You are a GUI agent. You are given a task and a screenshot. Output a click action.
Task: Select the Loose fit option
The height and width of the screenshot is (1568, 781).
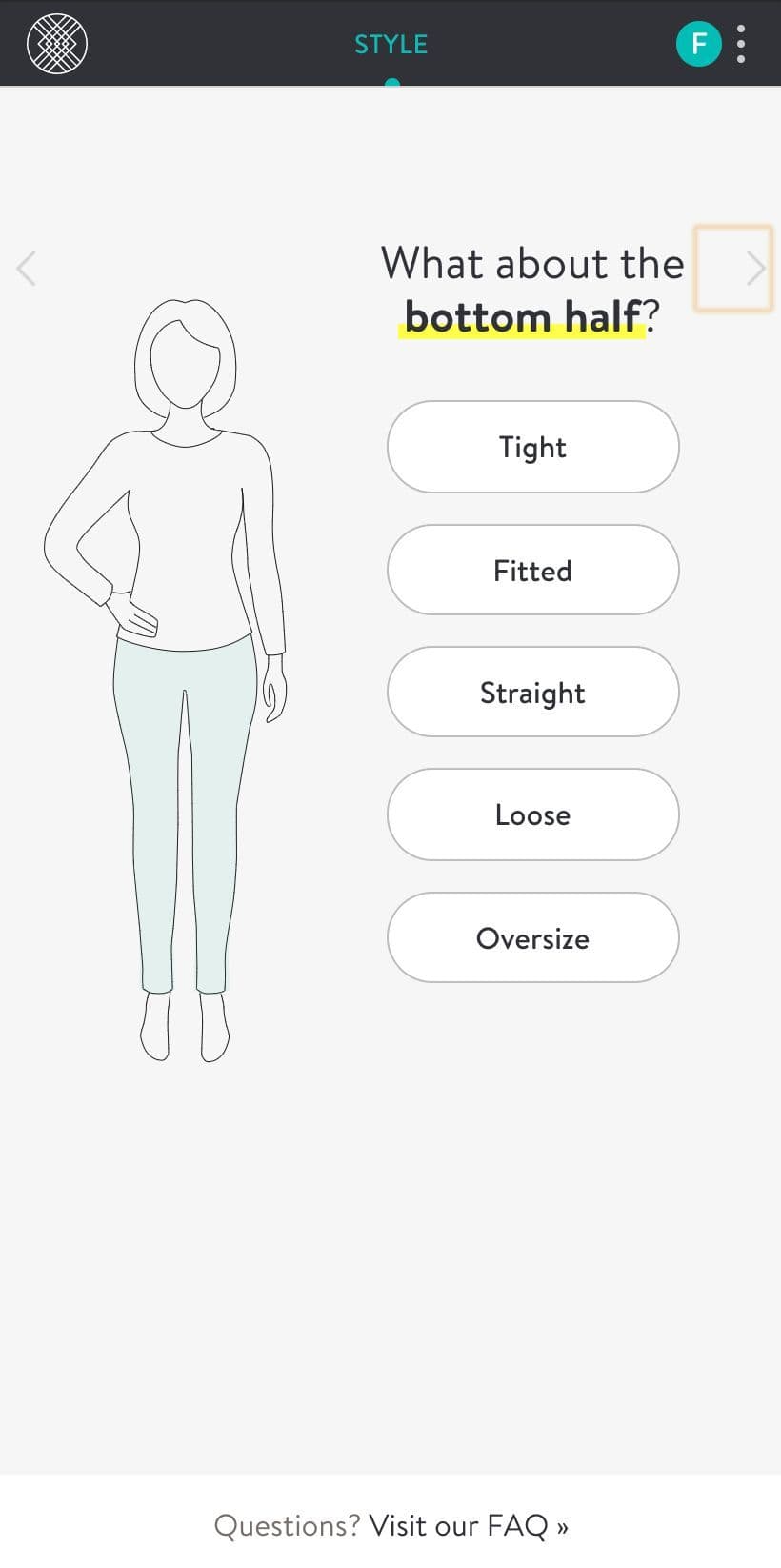[532, 814]
